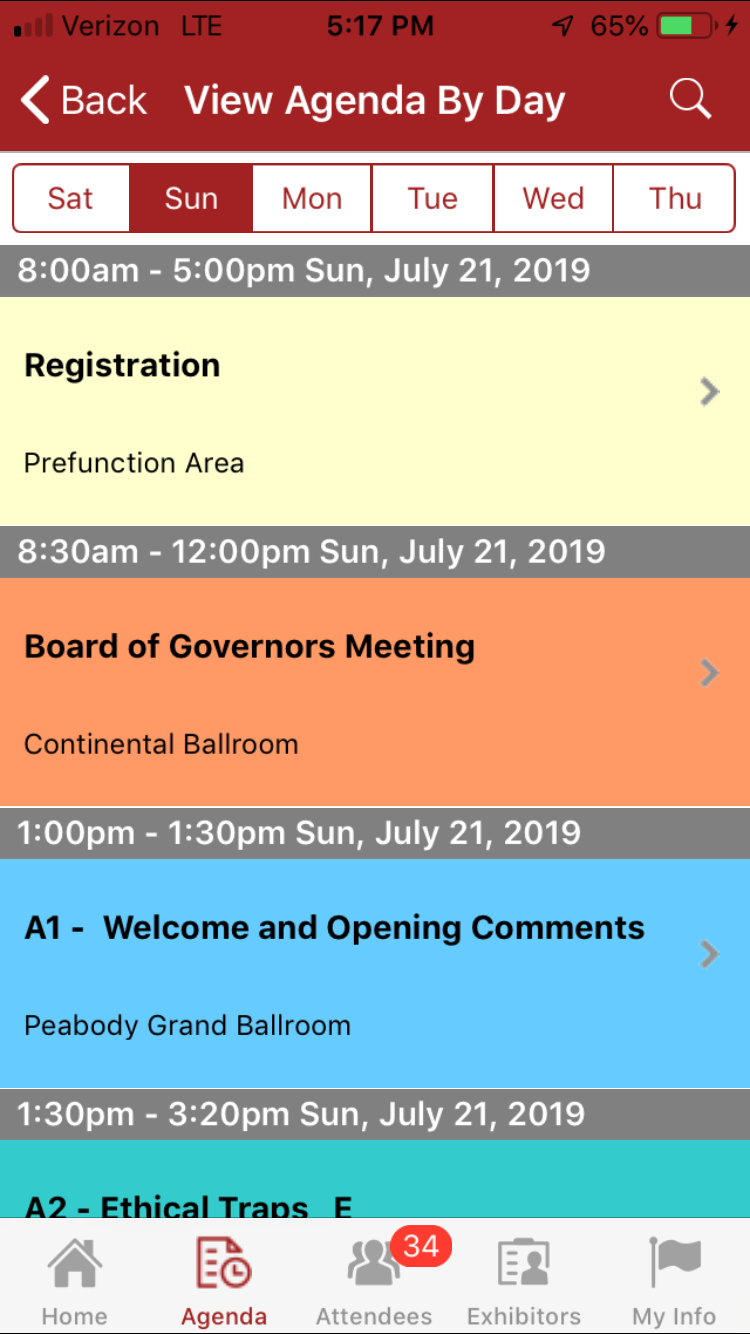Image resolution: width=750 pixels, height=1334 pixels.
Task: Switch to the Sat day tab
Action: point(71,198)
